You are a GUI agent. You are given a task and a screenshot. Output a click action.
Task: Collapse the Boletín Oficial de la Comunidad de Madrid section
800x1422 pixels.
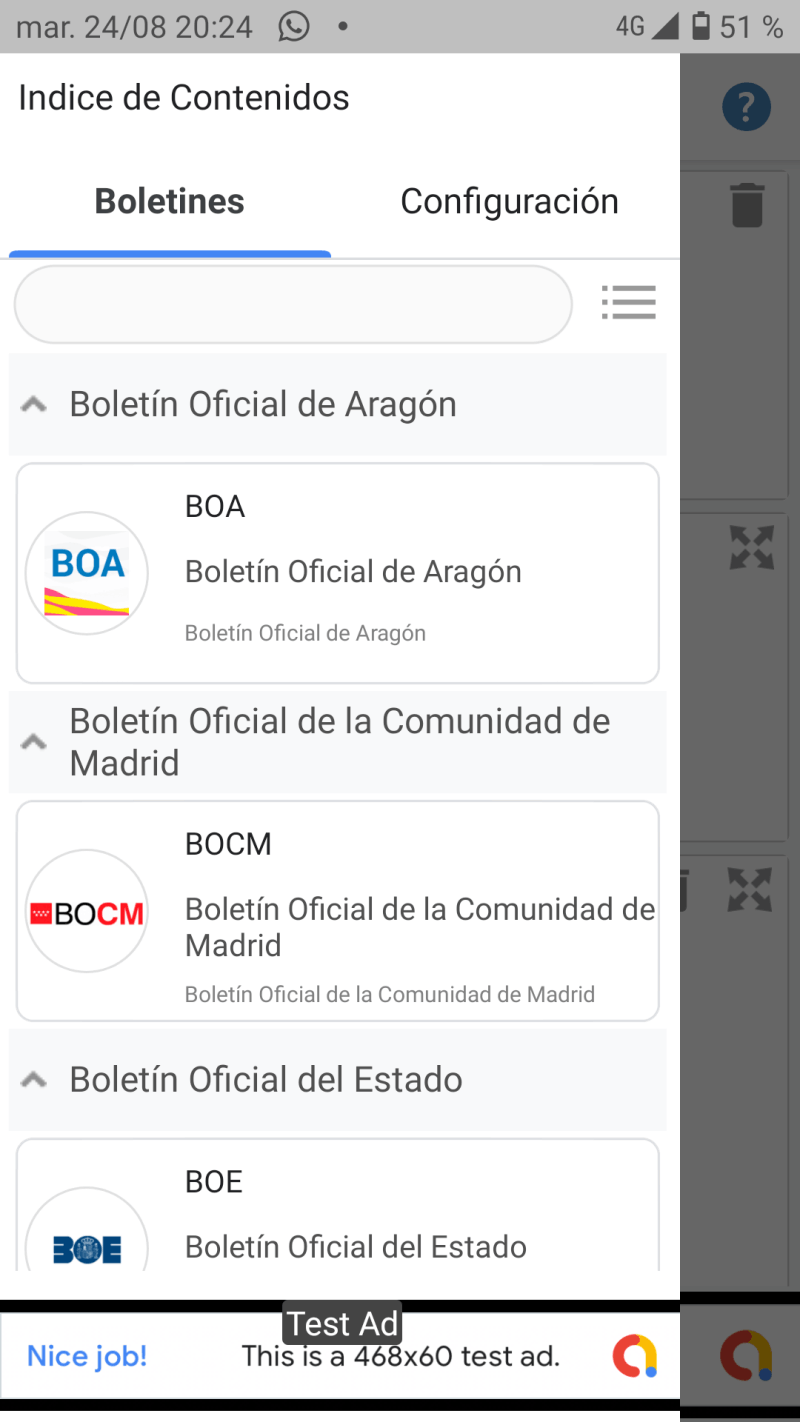click(34, 742)
